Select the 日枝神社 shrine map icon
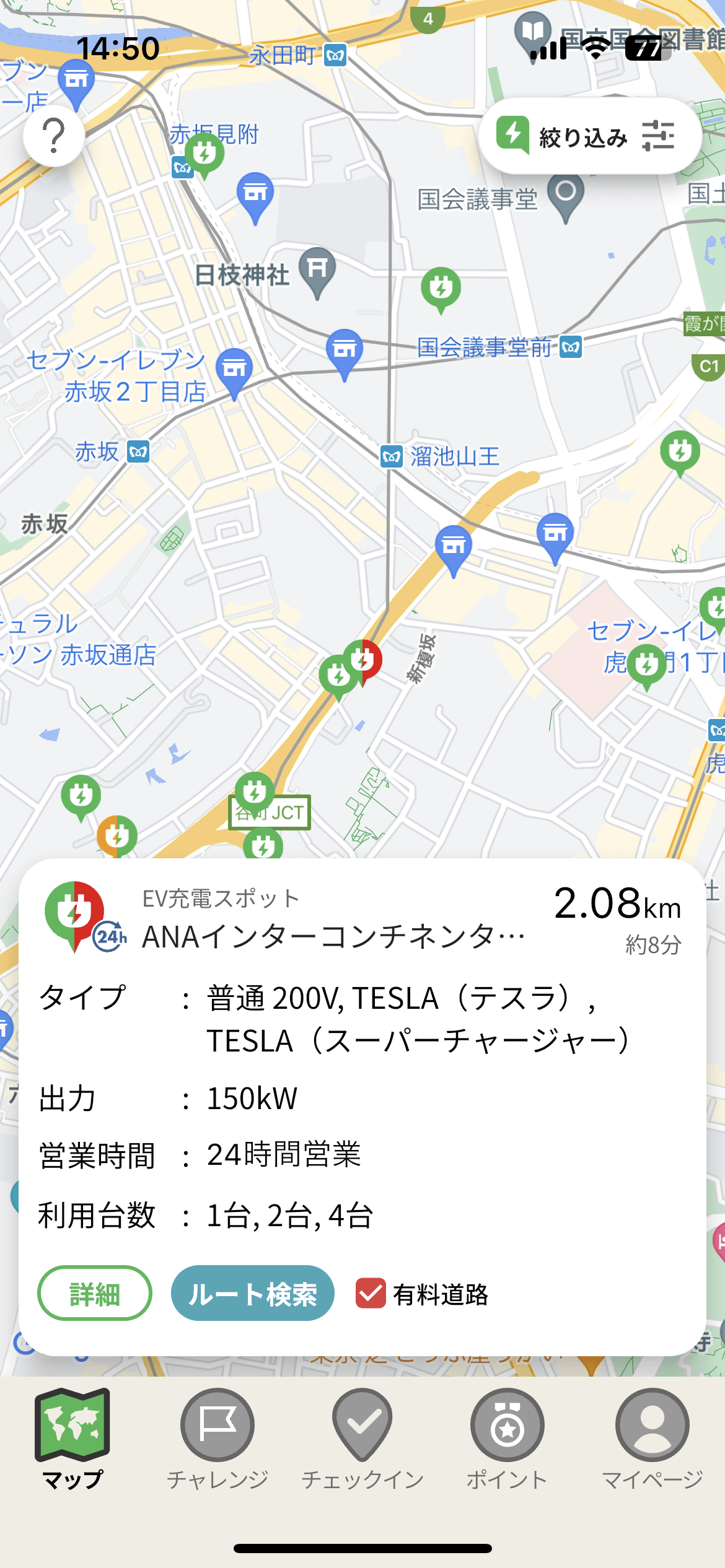 tap(316, 269)
